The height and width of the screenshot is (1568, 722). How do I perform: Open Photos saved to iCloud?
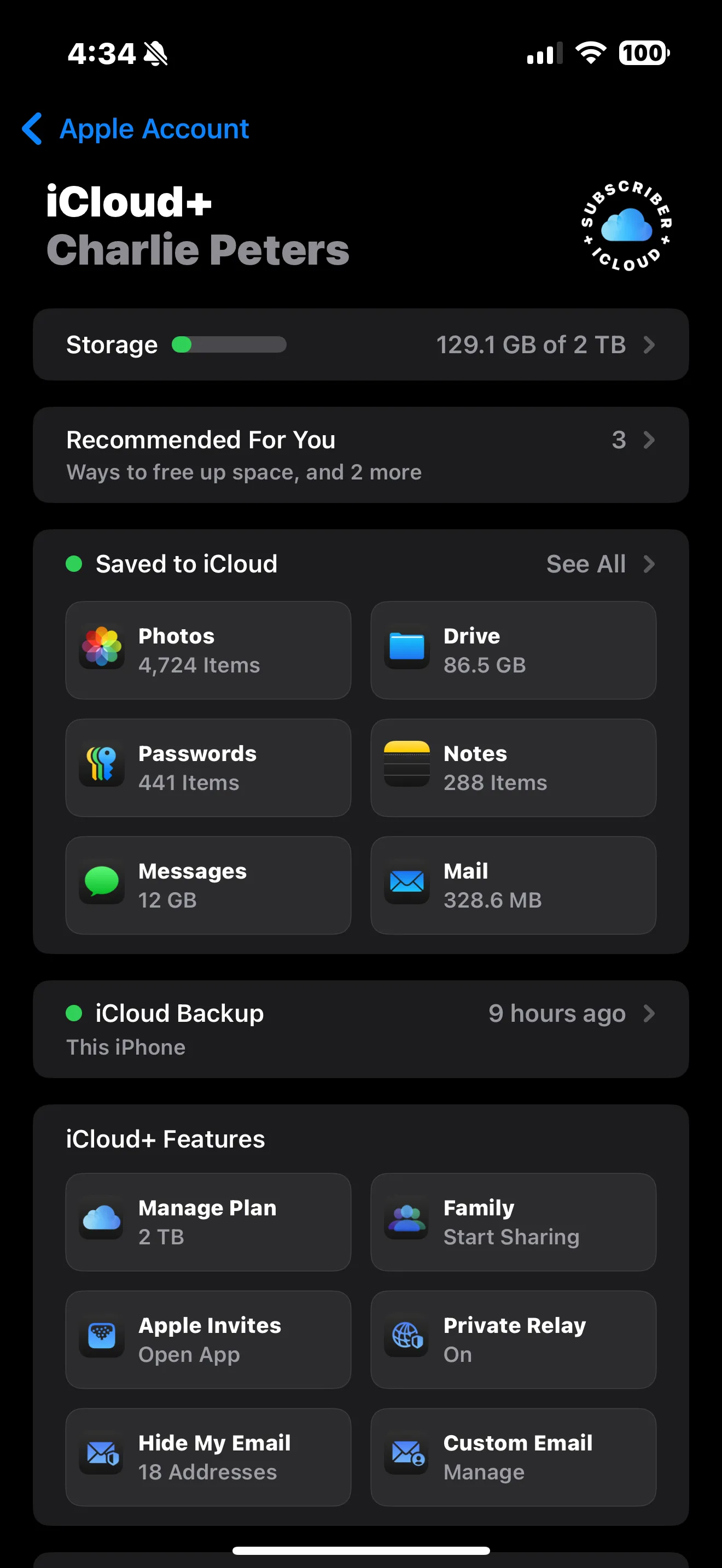(x=208, y=649)
